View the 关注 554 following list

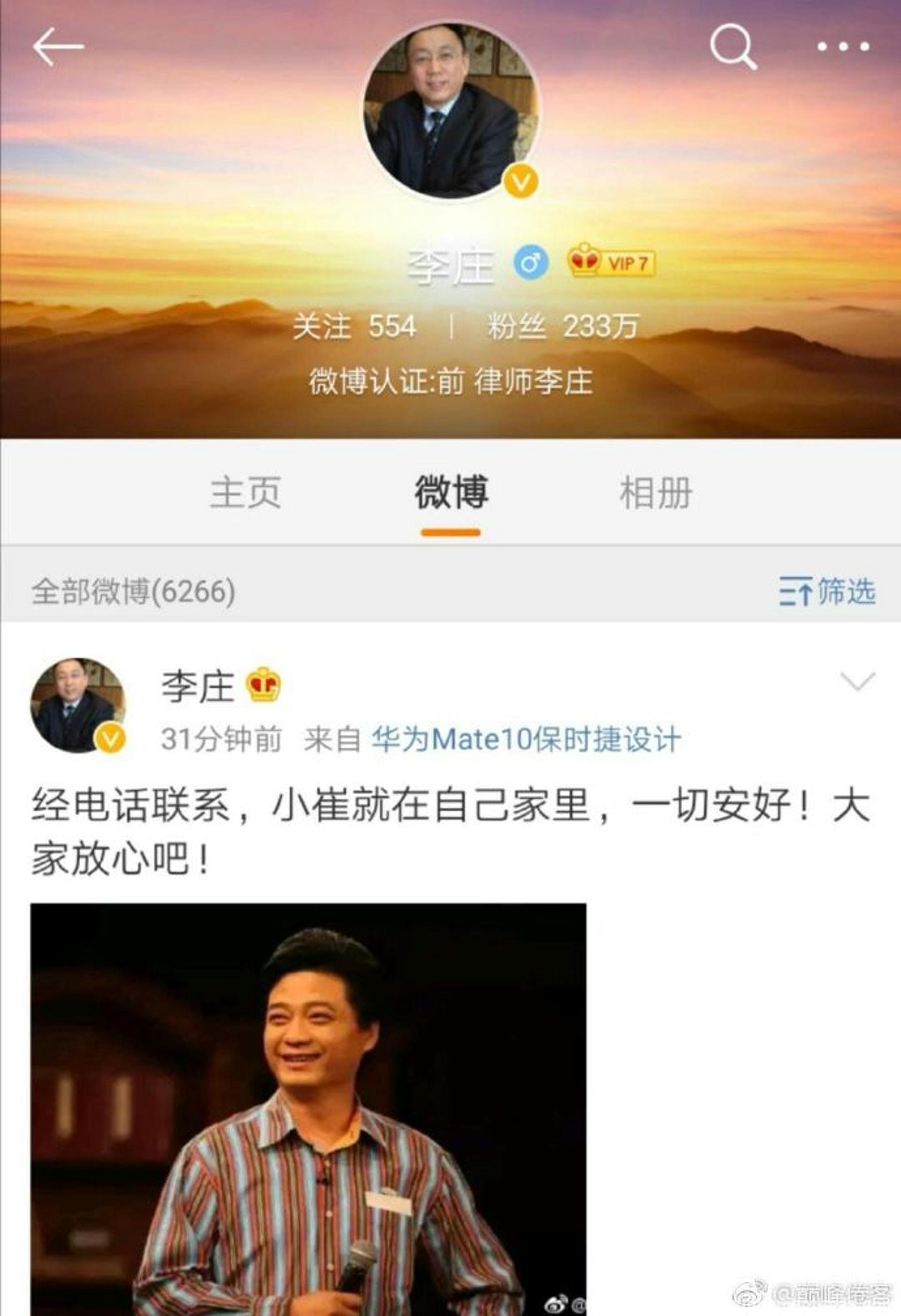coord(354,327)
